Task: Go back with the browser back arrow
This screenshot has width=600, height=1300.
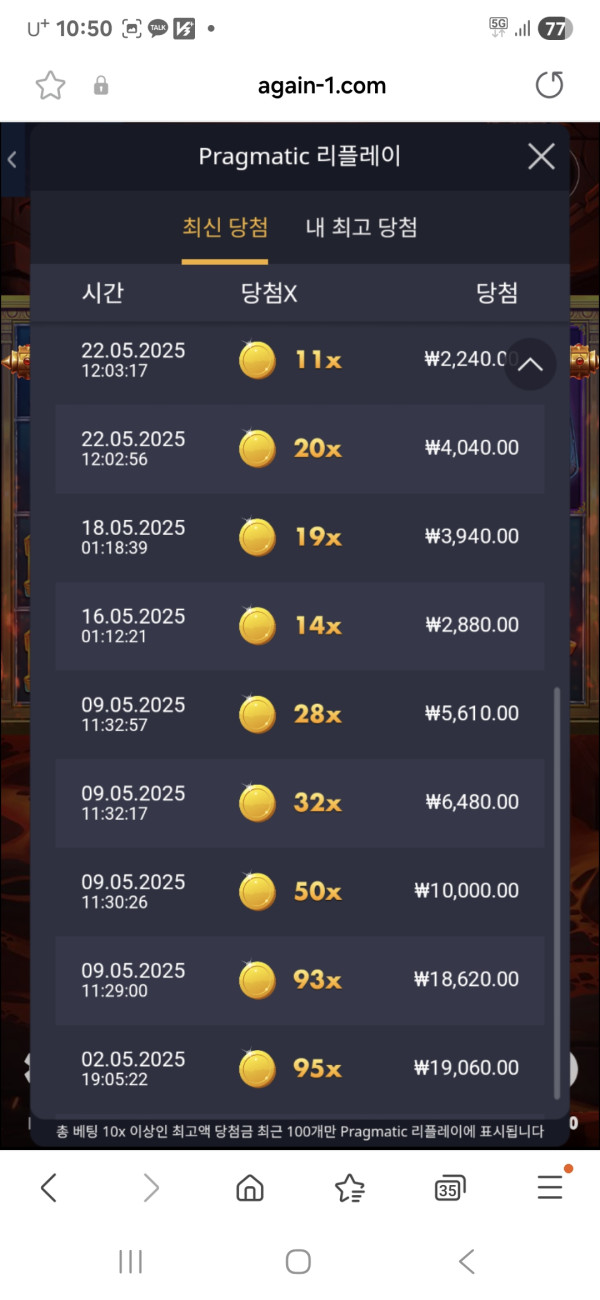Action: click(49, 1188)
